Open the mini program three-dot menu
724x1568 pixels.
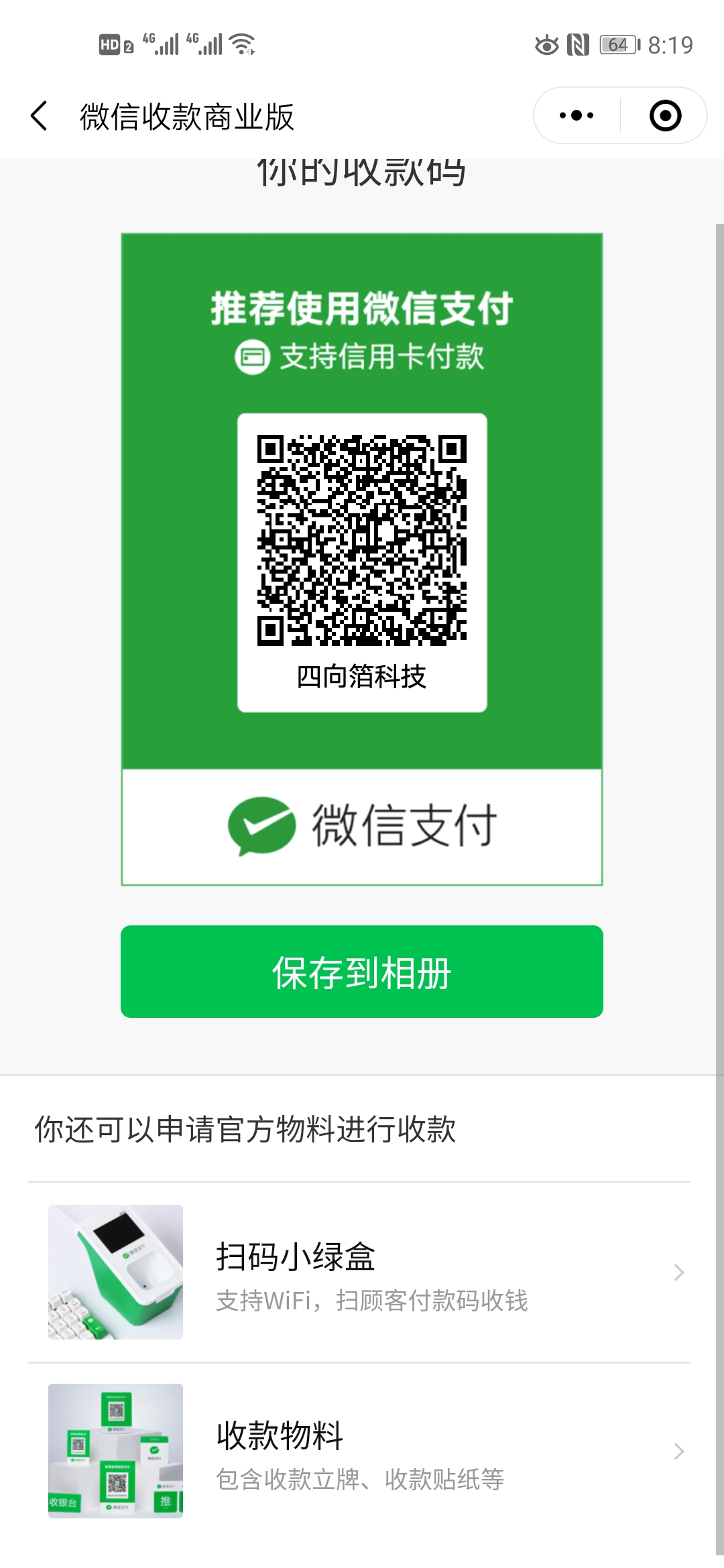[x=577, y=115]
